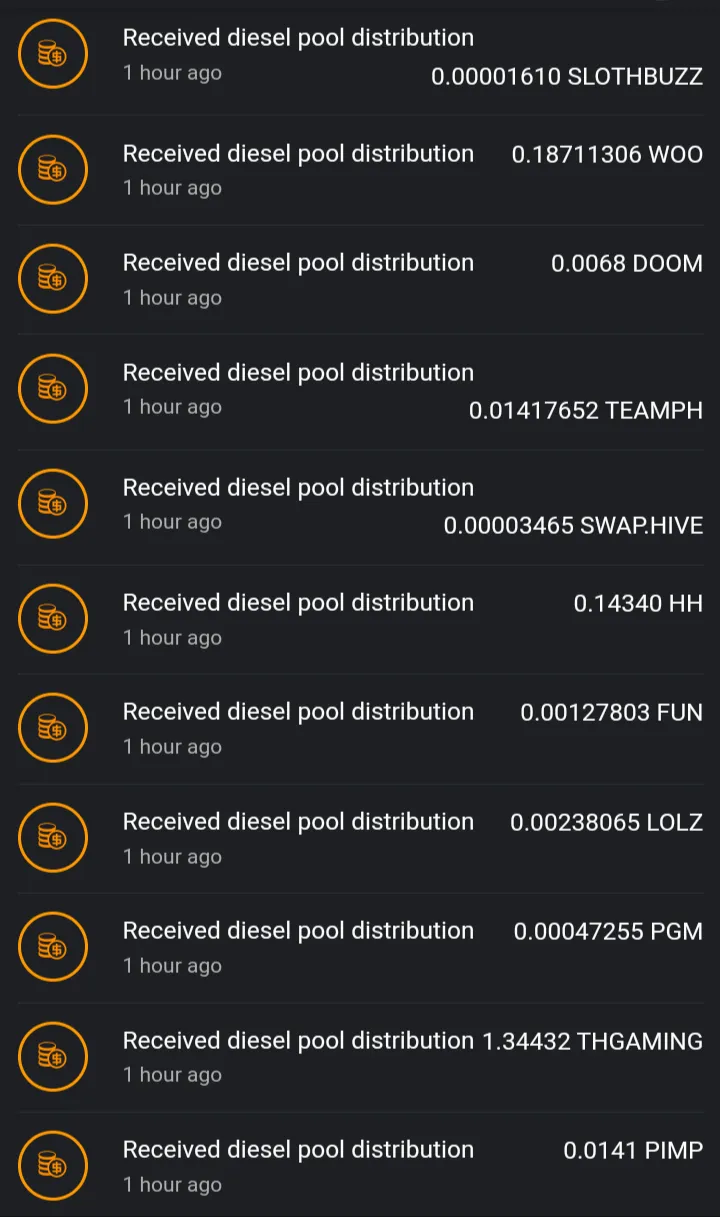Open the SLOTHBUZZ diesel pool distribution entry
This screenshot has width=720, height=1217.
coord(360,56)
